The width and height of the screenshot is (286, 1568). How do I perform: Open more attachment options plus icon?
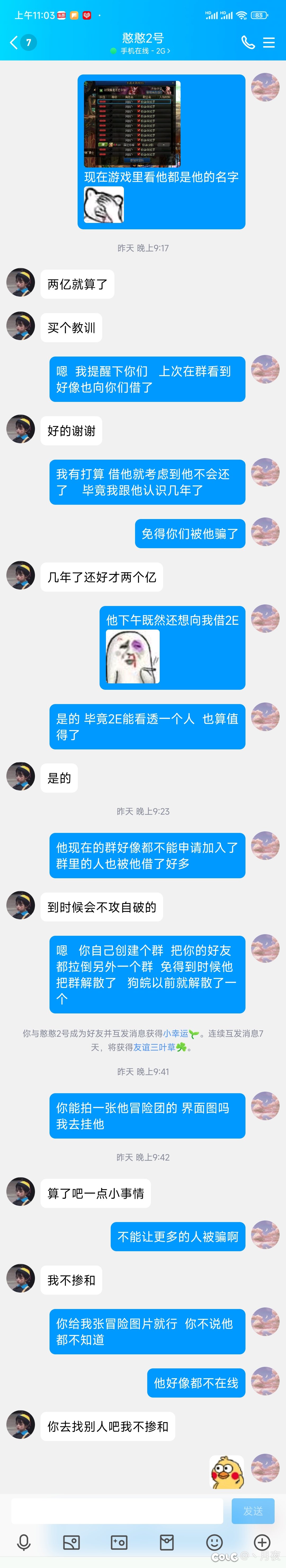(x=262, y=1542)
